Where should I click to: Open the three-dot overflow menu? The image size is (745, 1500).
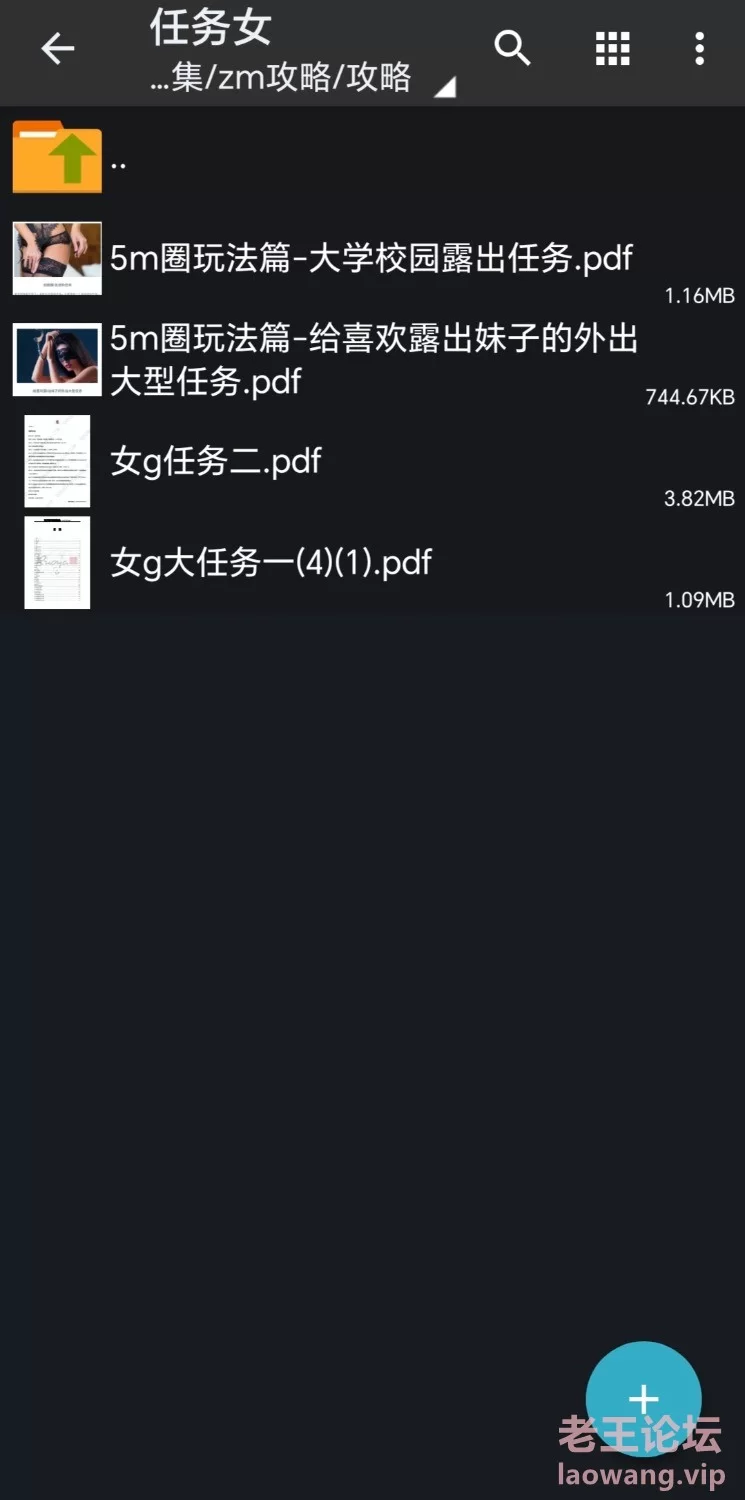coord(699,48)
